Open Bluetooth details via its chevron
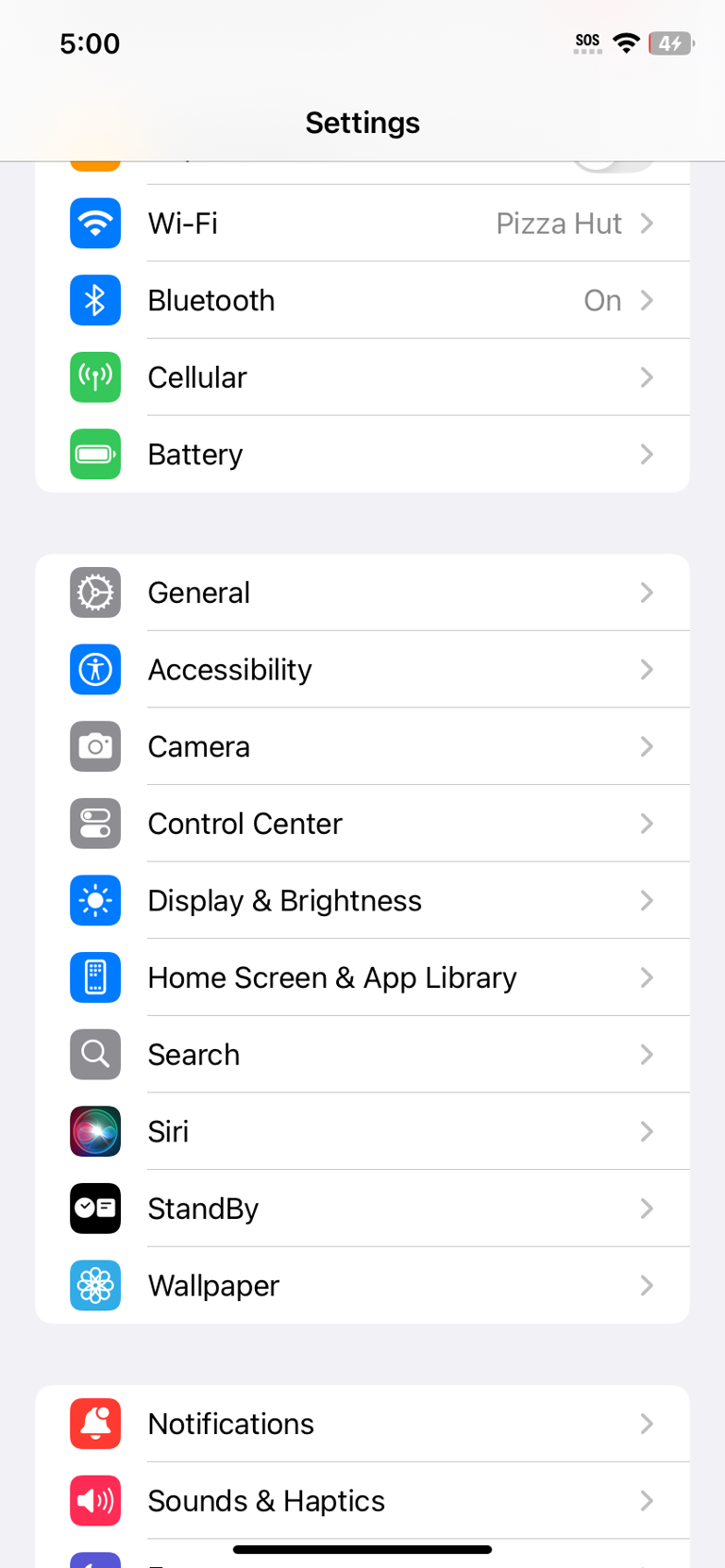The image size is (725, 1568). (x=647, y=300)
